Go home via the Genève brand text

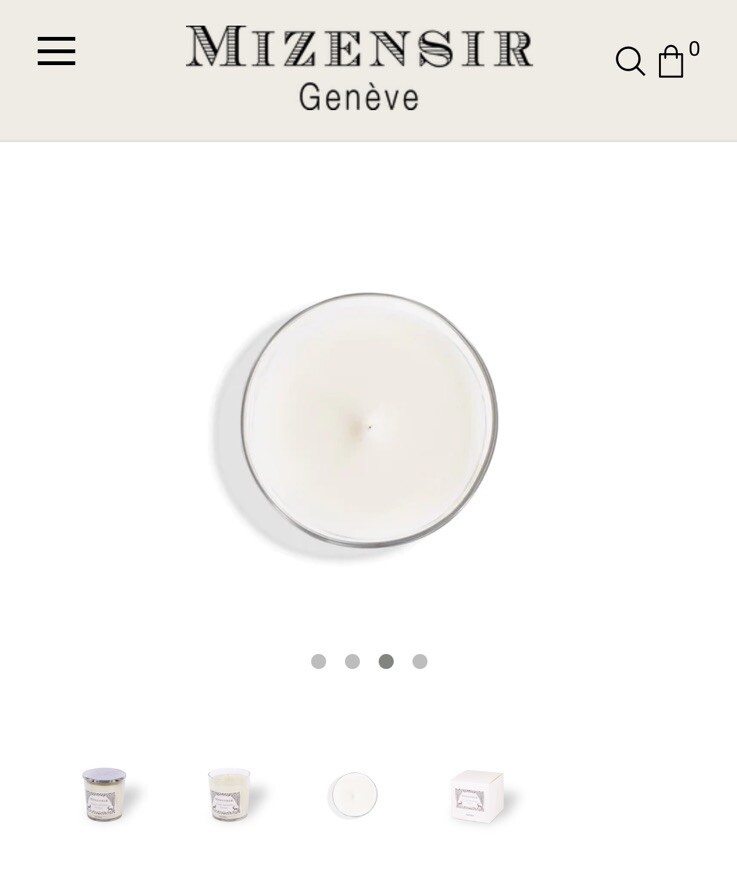point(358,97)
